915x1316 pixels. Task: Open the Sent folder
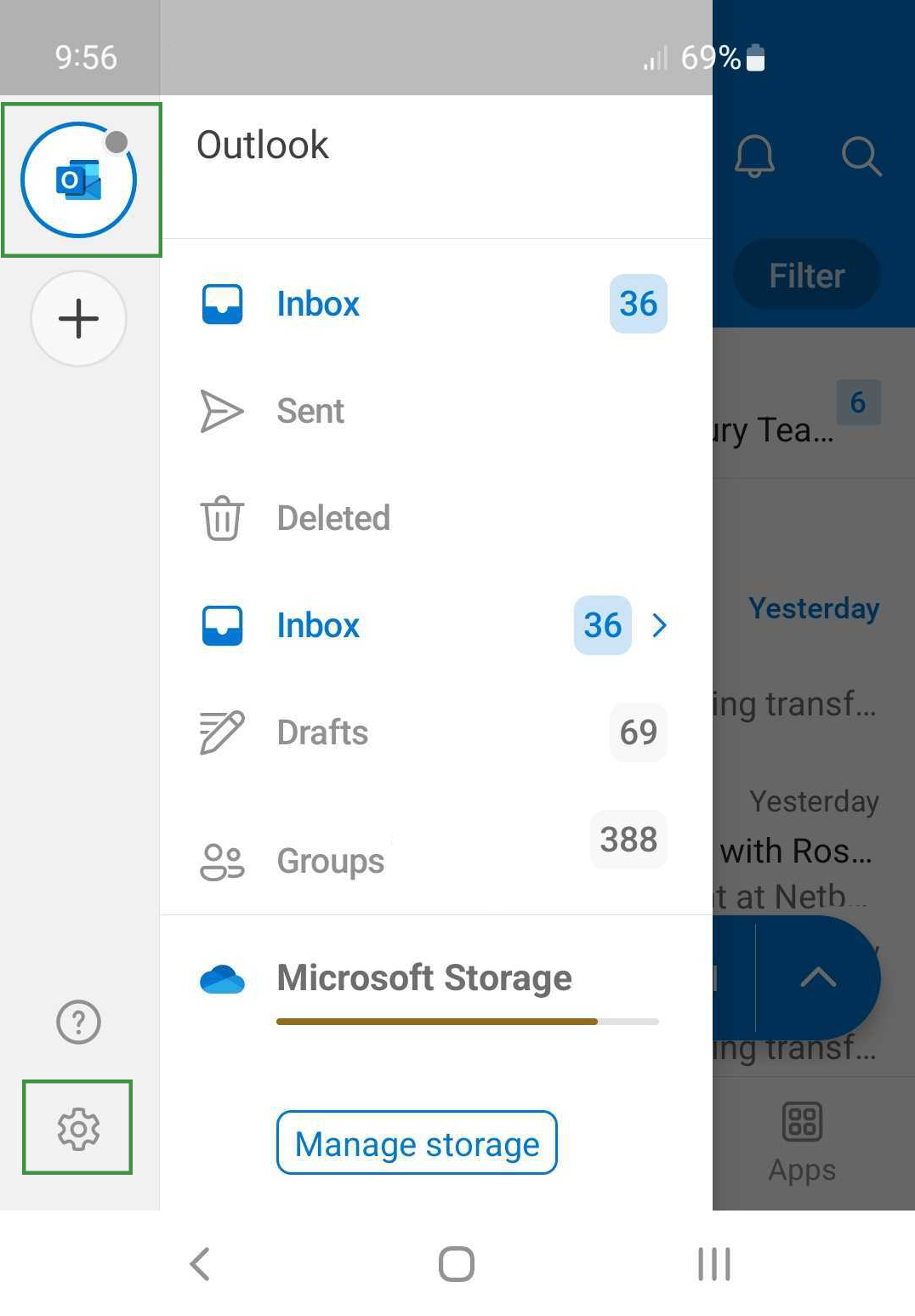pos(310,411)
